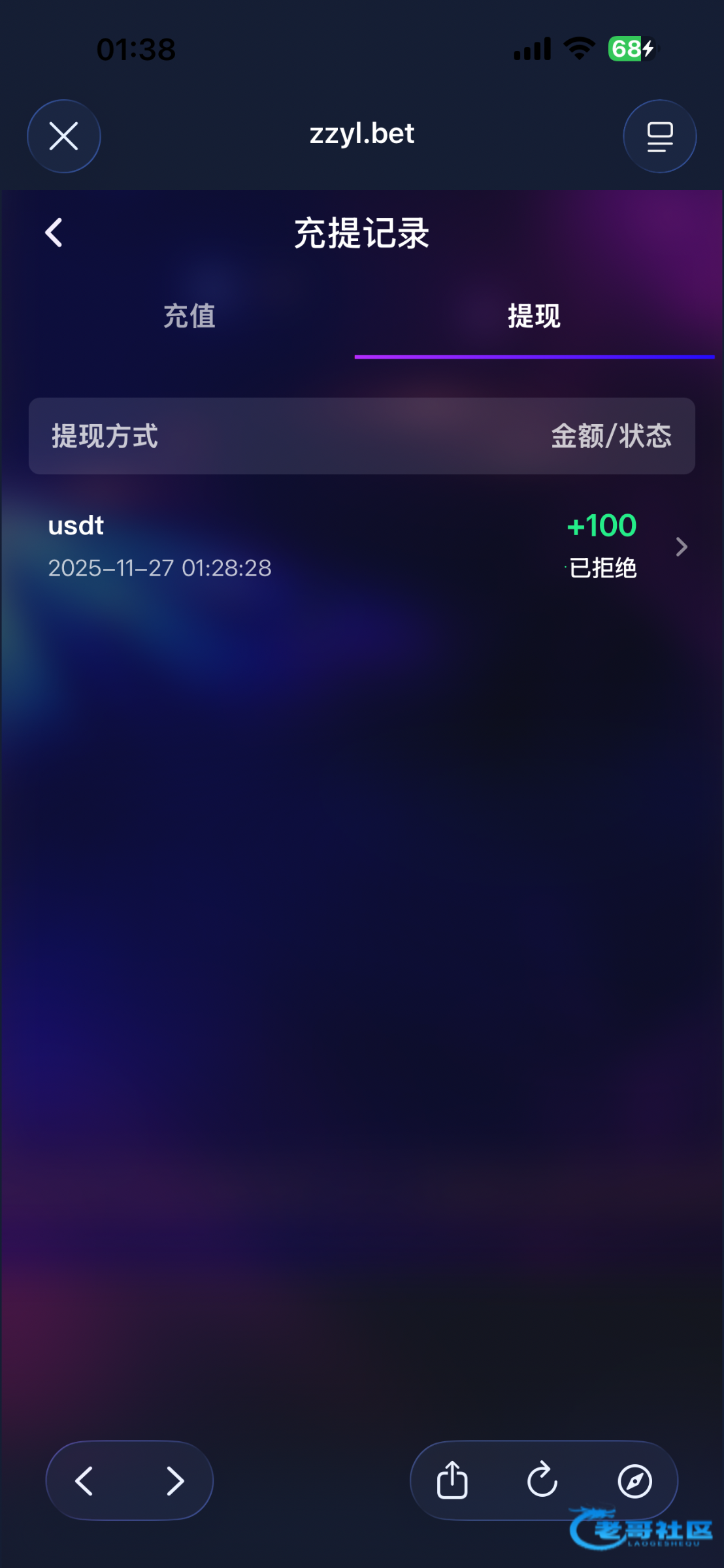Screen dimensions: 724x1568
Task: Reload the current page
Action: pos(542,1480)
